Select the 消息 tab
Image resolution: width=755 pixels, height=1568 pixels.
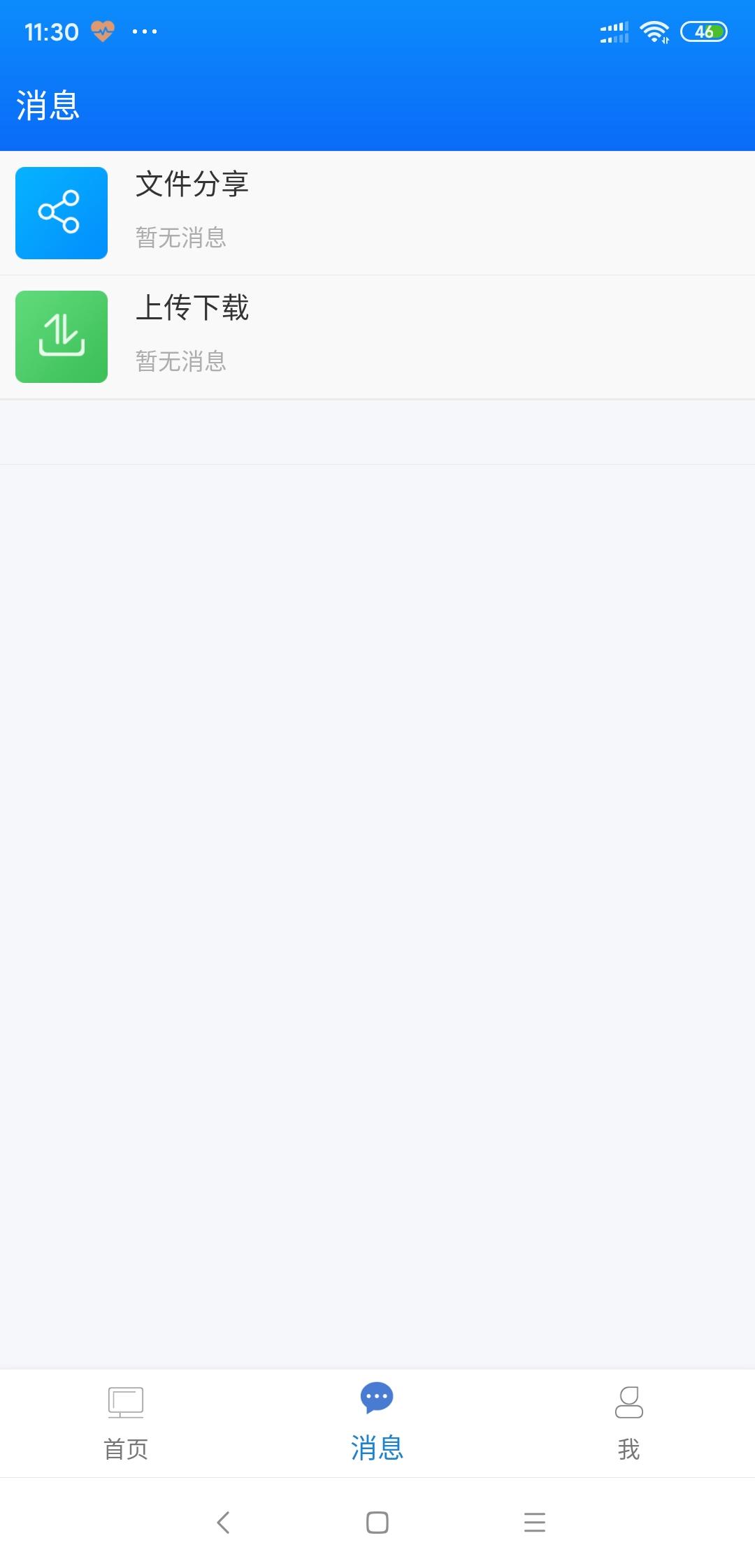click(377, 1423)
